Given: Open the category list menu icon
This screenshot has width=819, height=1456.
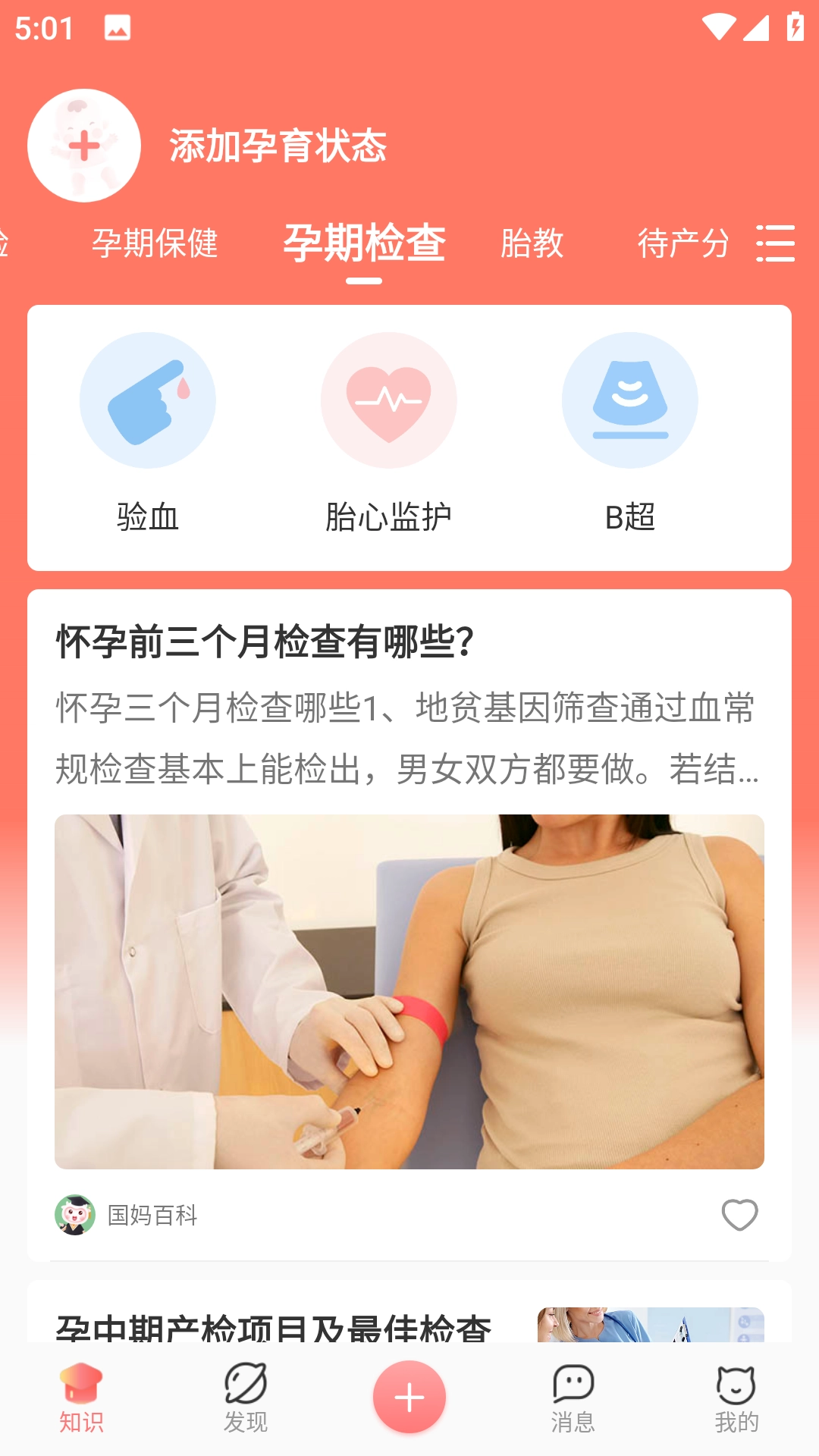Looking at the screenshot, I should click(775, 243).
